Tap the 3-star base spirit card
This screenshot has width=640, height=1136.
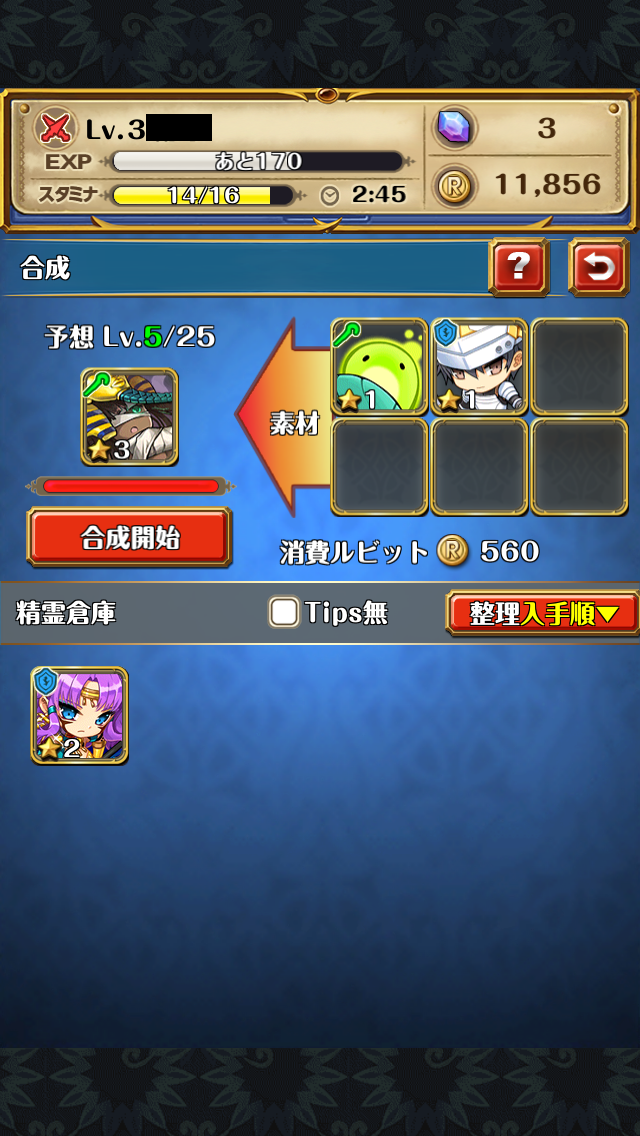coord(129,416)
